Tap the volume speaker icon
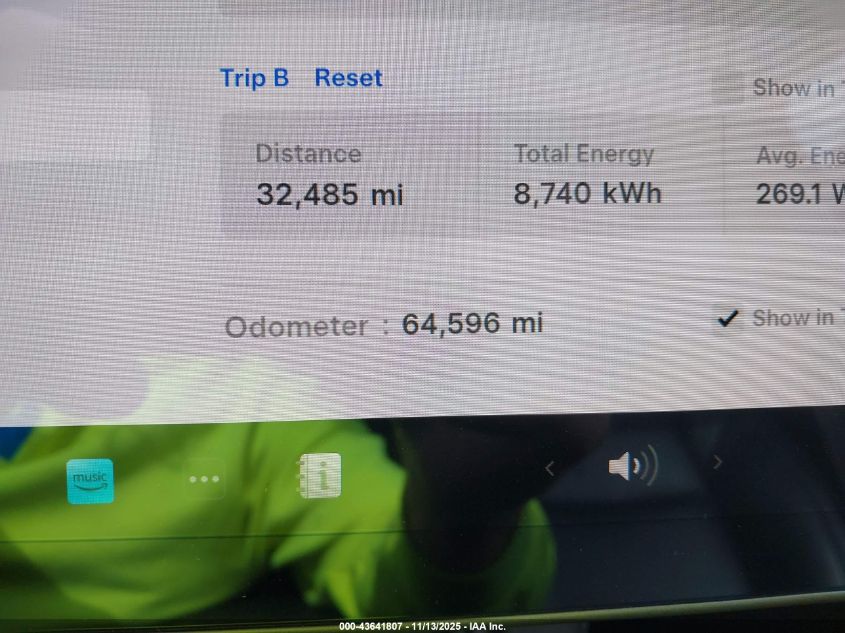 [631, 465]
